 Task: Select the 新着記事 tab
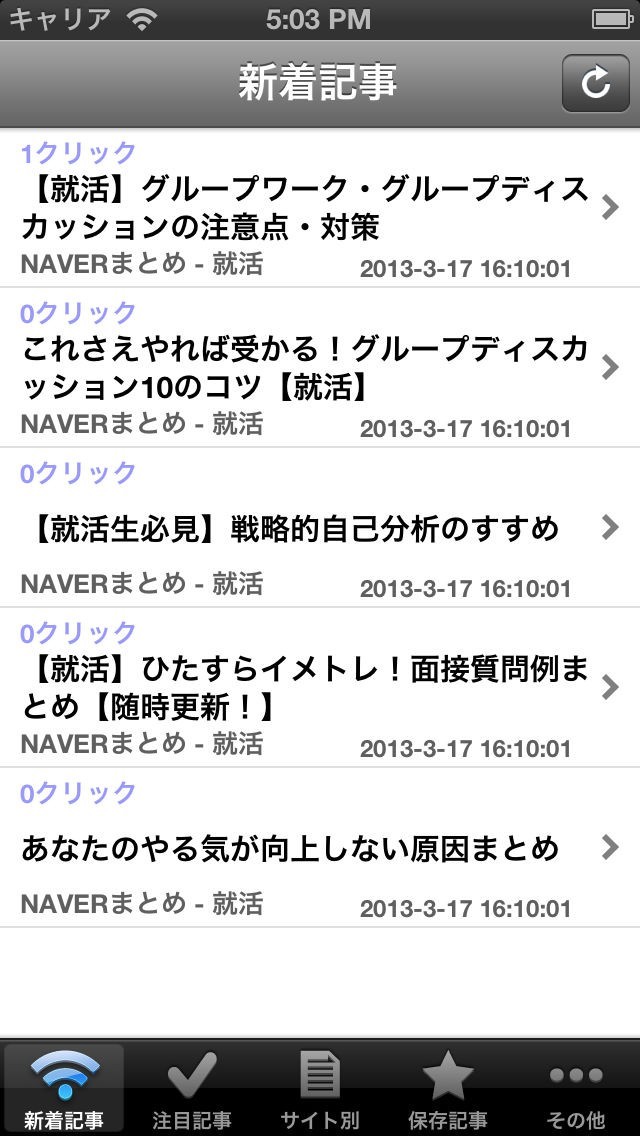click(x=64, y=1090)
